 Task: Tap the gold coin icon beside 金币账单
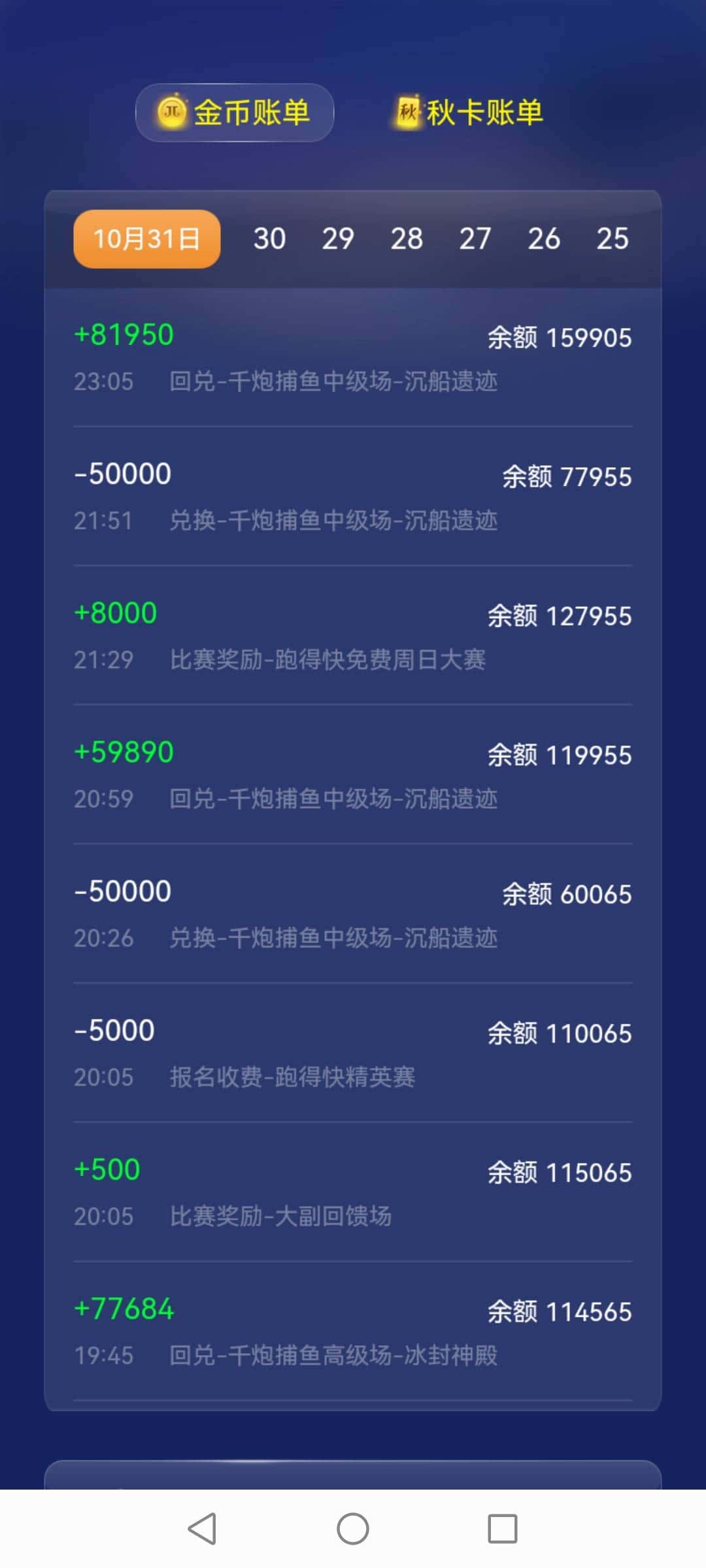[x=173, y=112]
